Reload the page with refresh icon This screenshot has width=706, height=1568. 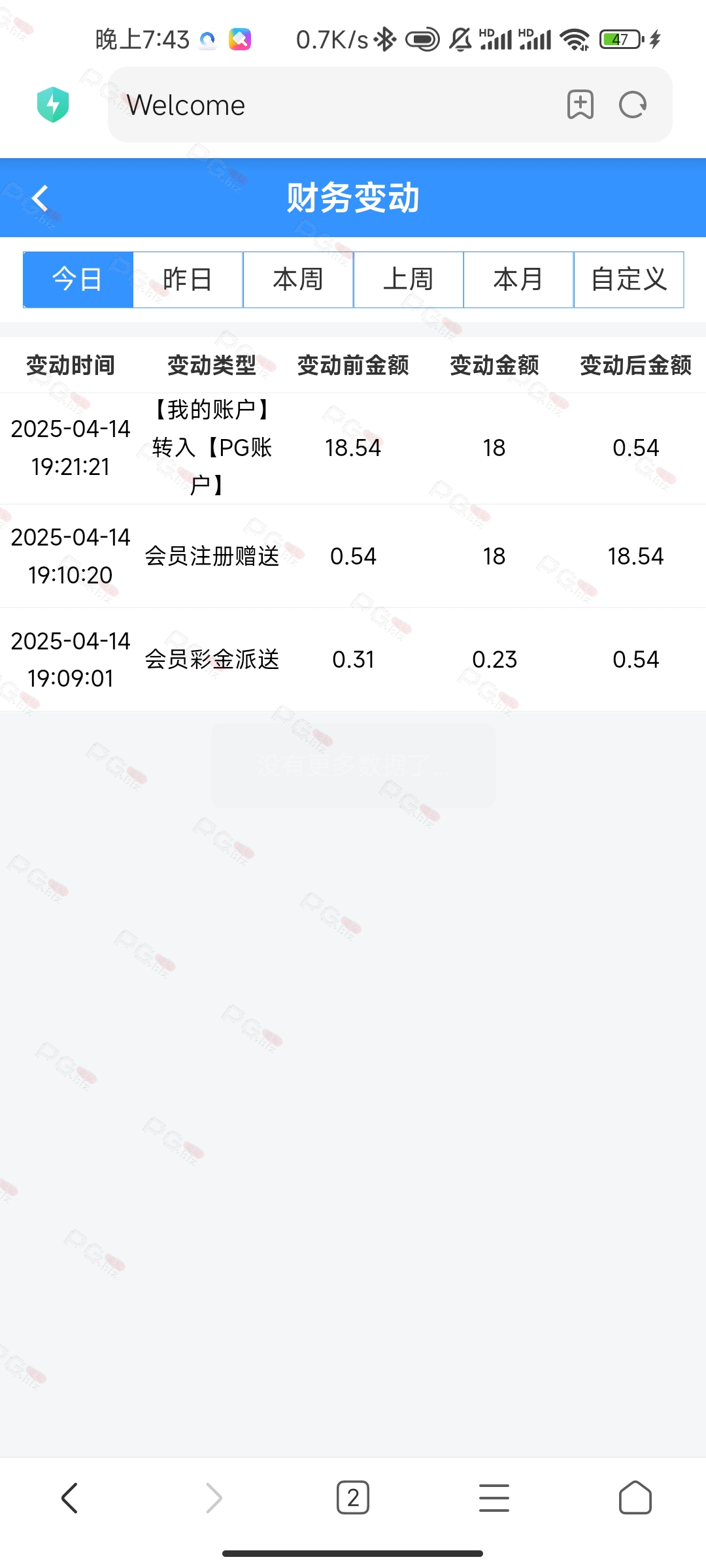click(x=633, y=105)
